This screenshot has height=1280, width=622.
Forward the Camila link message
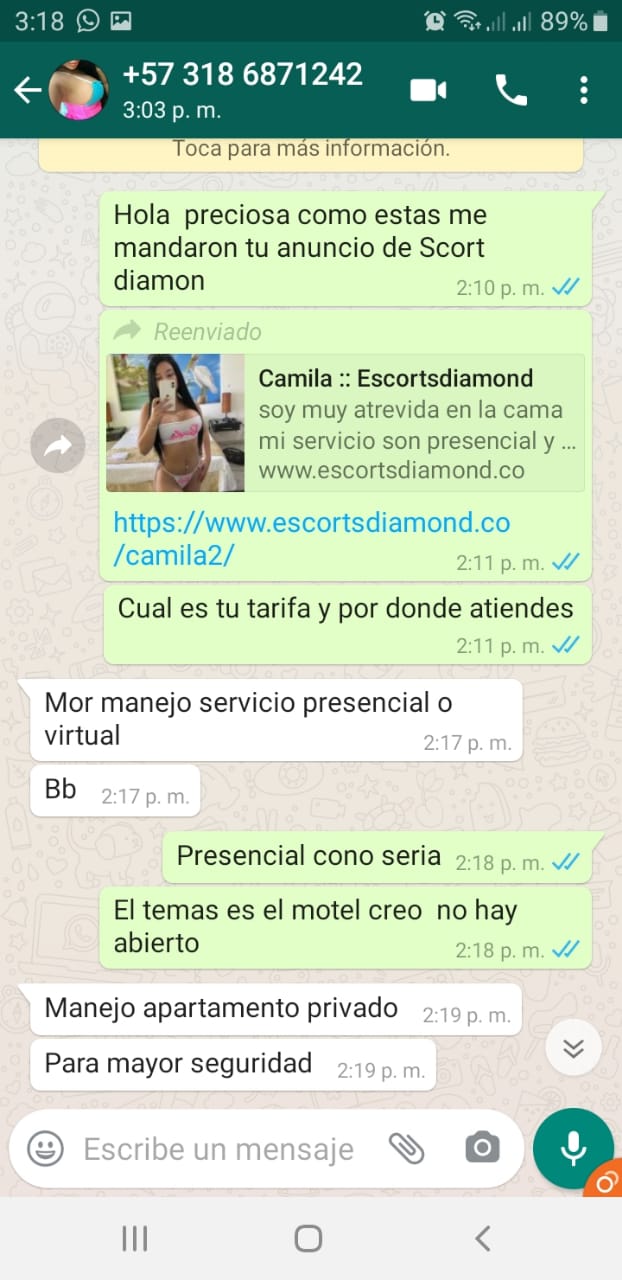pyautogui.click(x=58, y=446)
